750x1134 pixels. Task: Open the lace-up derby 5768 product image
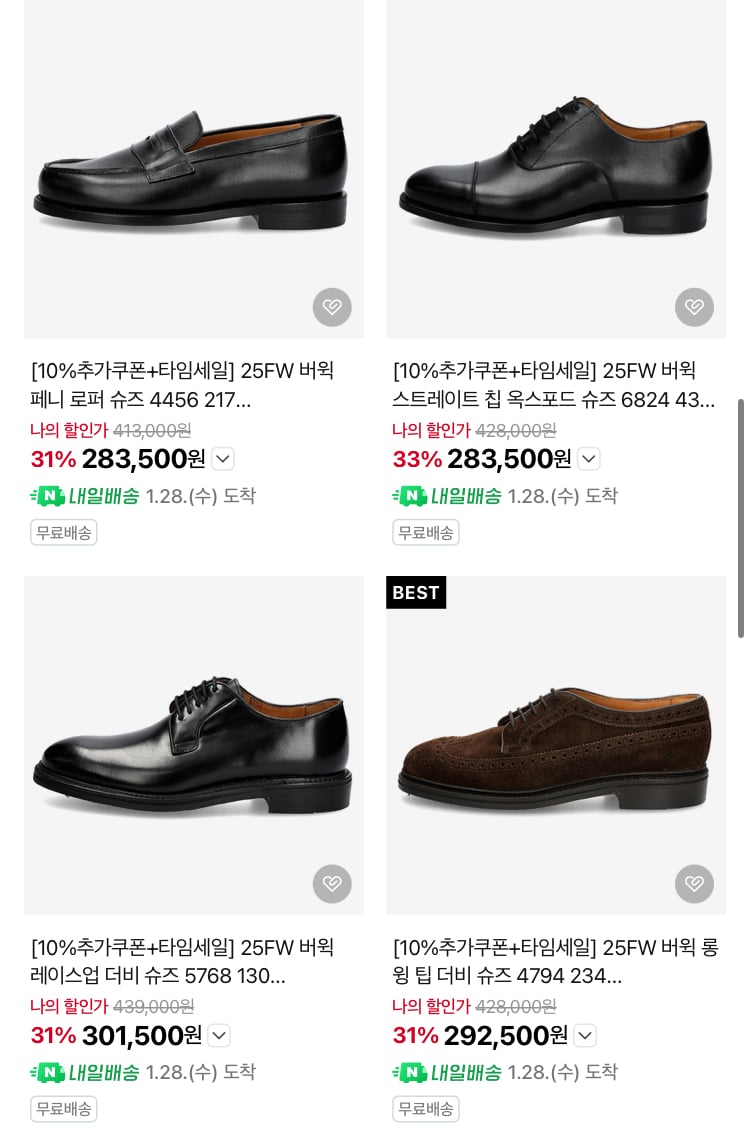tap(193, 743)
